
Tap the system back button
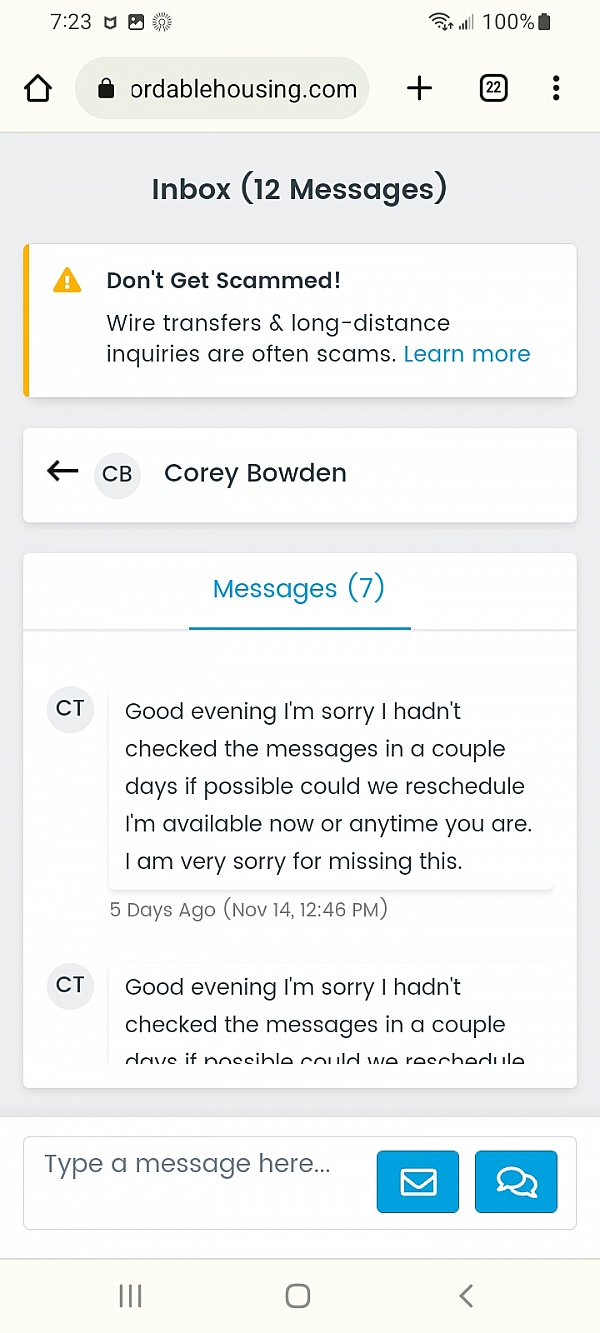coord(466,1296)
